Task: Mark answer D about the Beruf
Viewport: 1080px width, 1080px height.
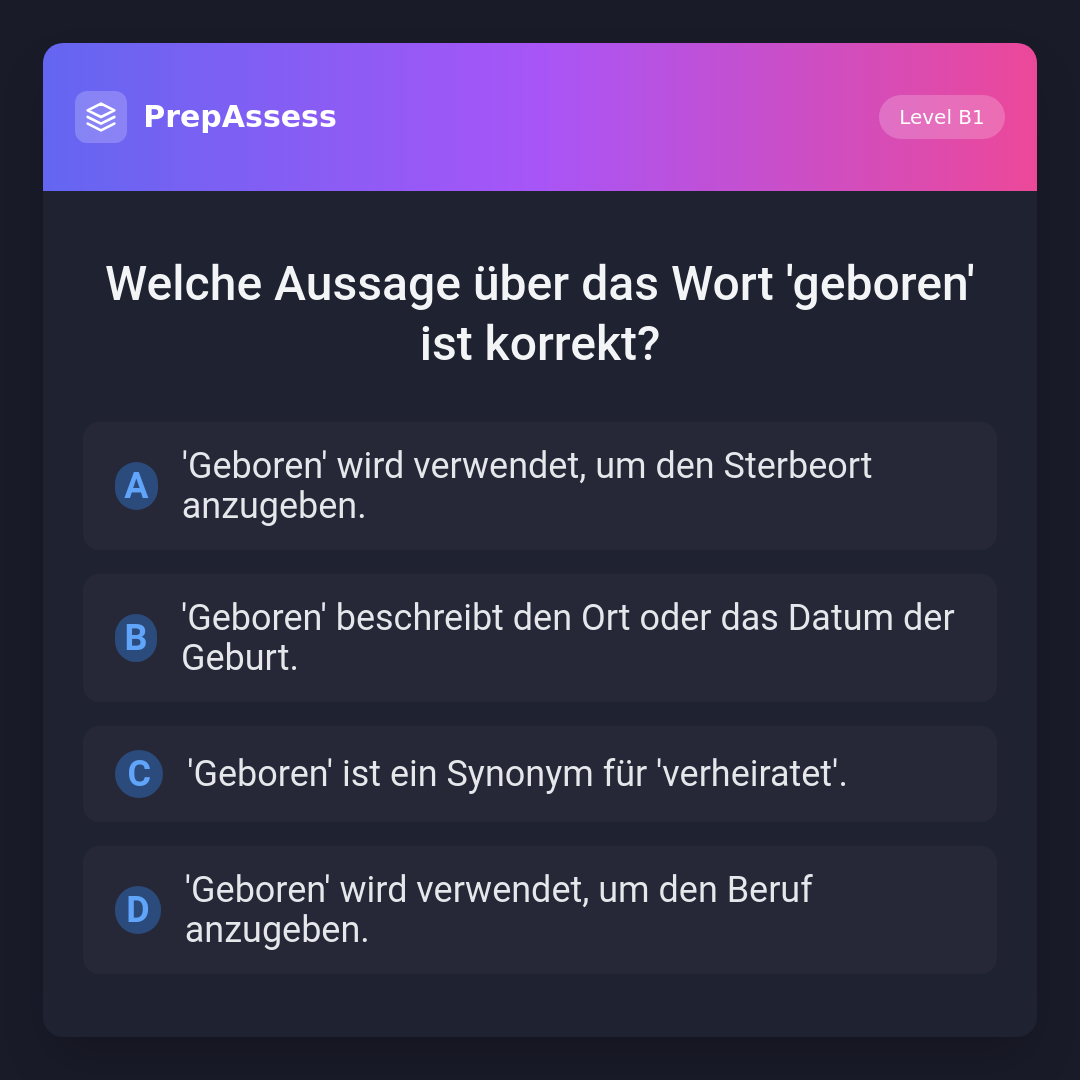Action: [539, 910]
